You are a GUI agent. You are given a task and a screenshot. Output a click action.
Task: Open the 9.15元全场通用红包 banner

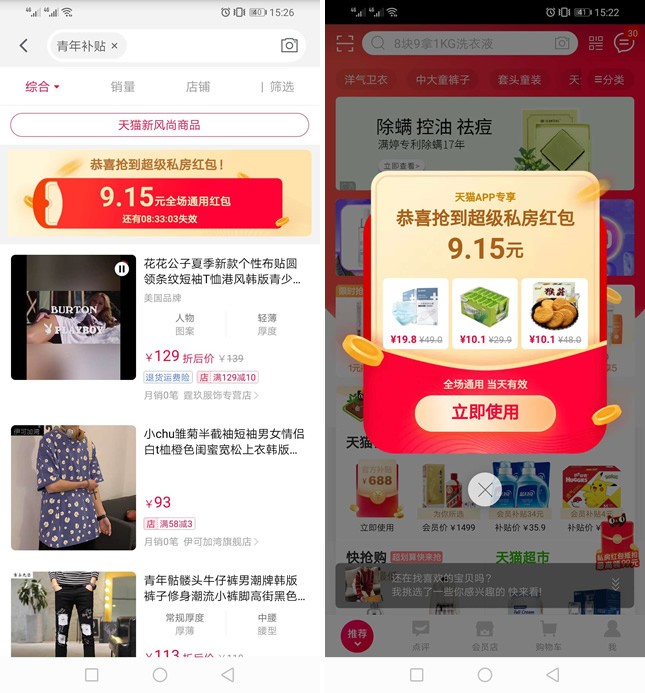click(x=159, y=195)
